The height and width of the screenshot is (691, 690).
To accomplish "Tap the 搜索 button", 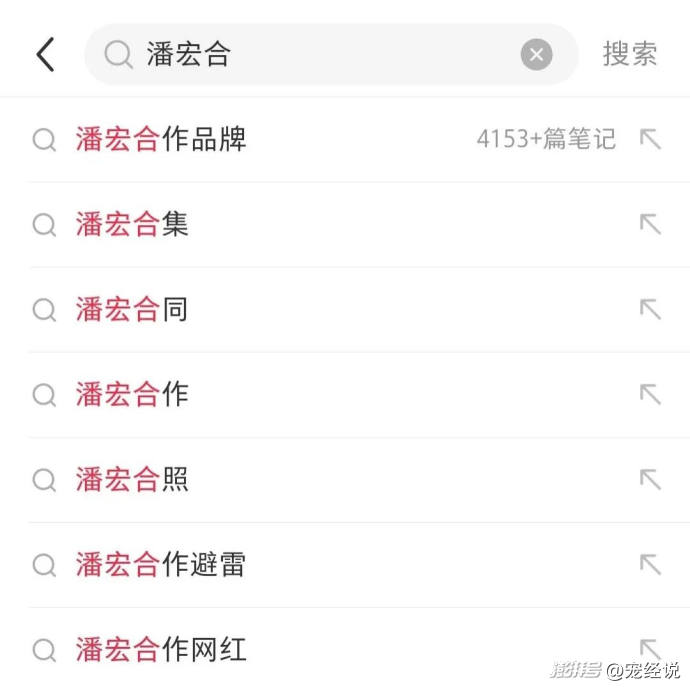I will pos(630,54).
